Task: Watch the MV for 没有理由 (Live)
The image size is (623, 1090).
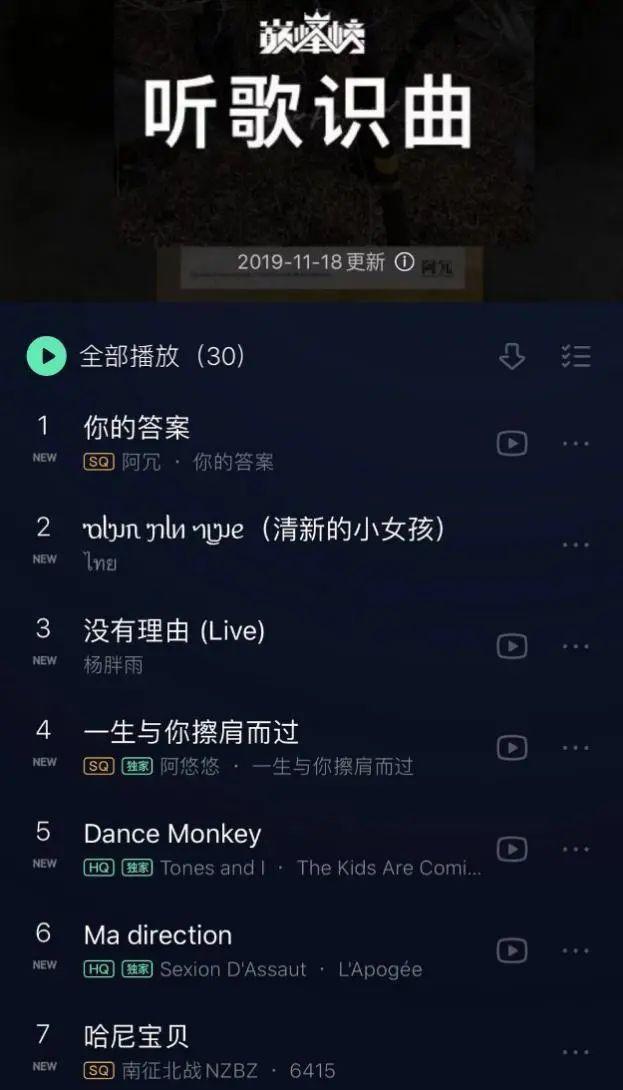Action: 512,646
